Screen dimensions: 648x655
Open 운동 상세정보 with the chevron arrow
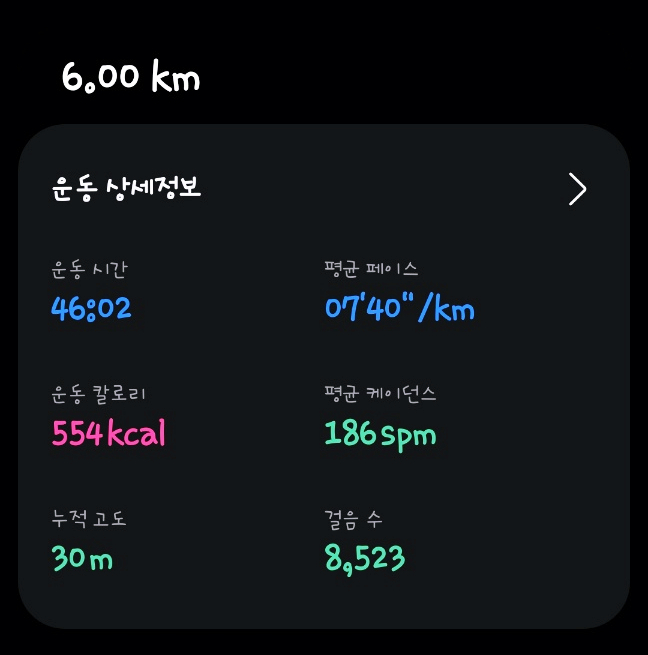click(577, 189)
